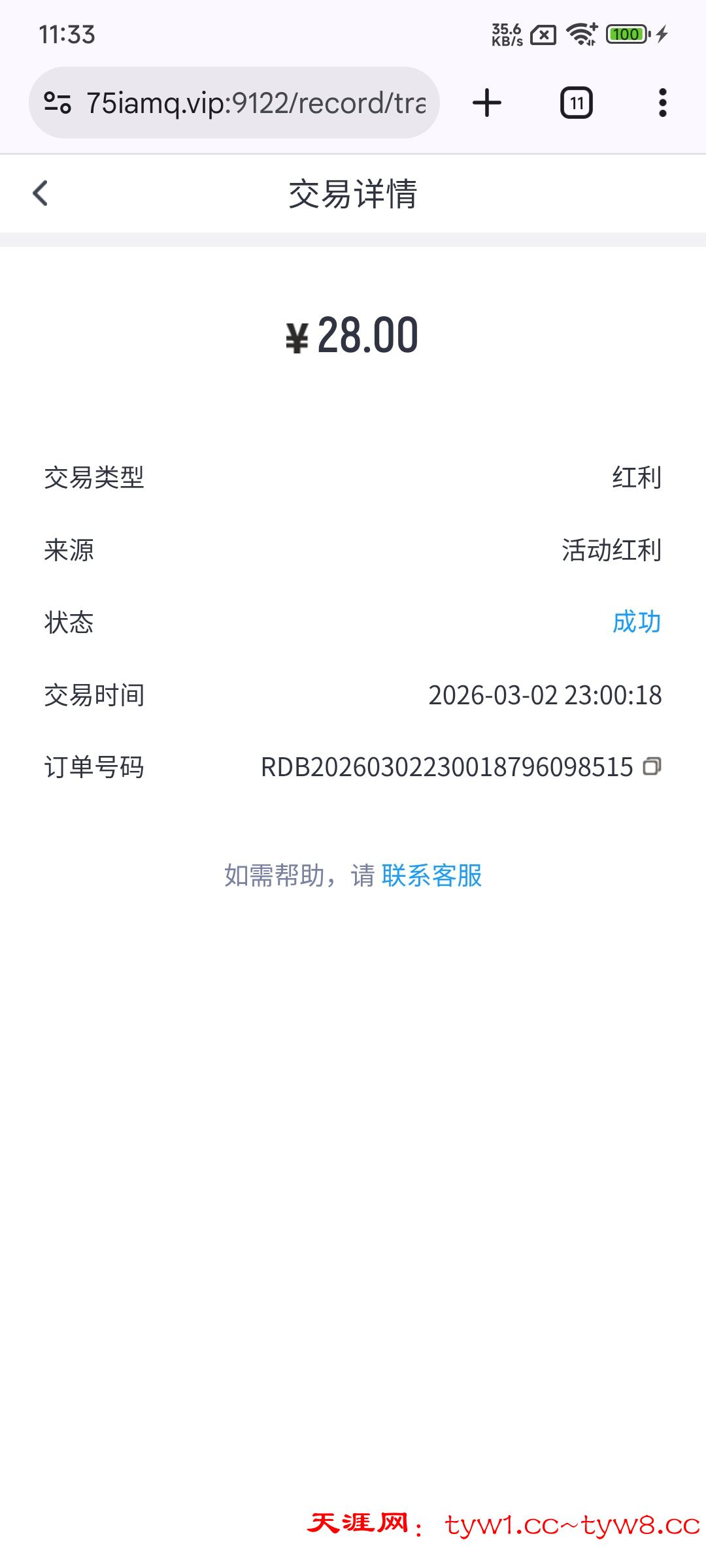Viewport: 706px width, 1568px height.
Task: Select the 交易详情 page title
Action: tap(353, 193)
